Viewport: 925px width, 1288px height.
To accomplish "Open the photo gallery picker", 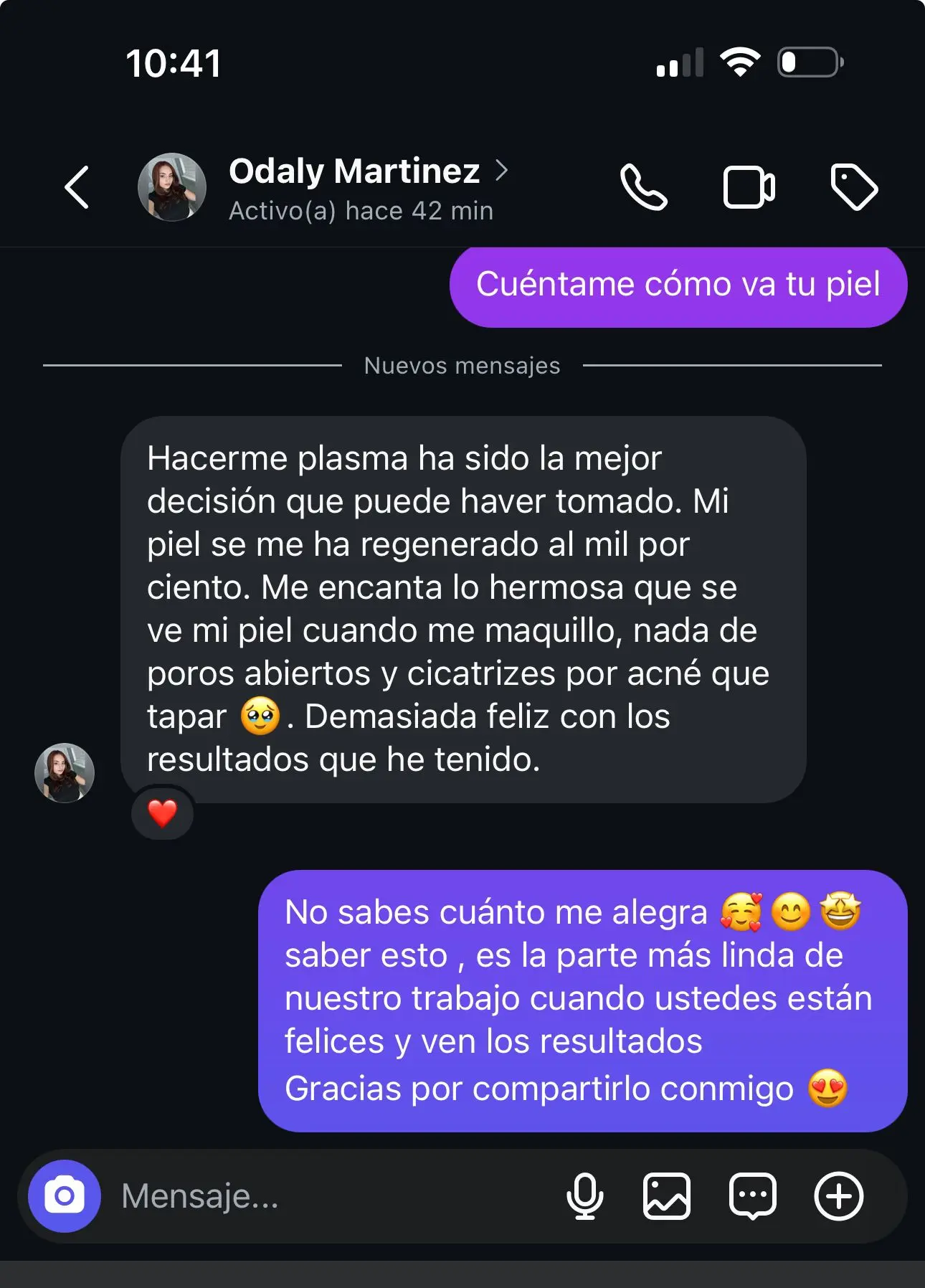I will (x=667, y=1195).
